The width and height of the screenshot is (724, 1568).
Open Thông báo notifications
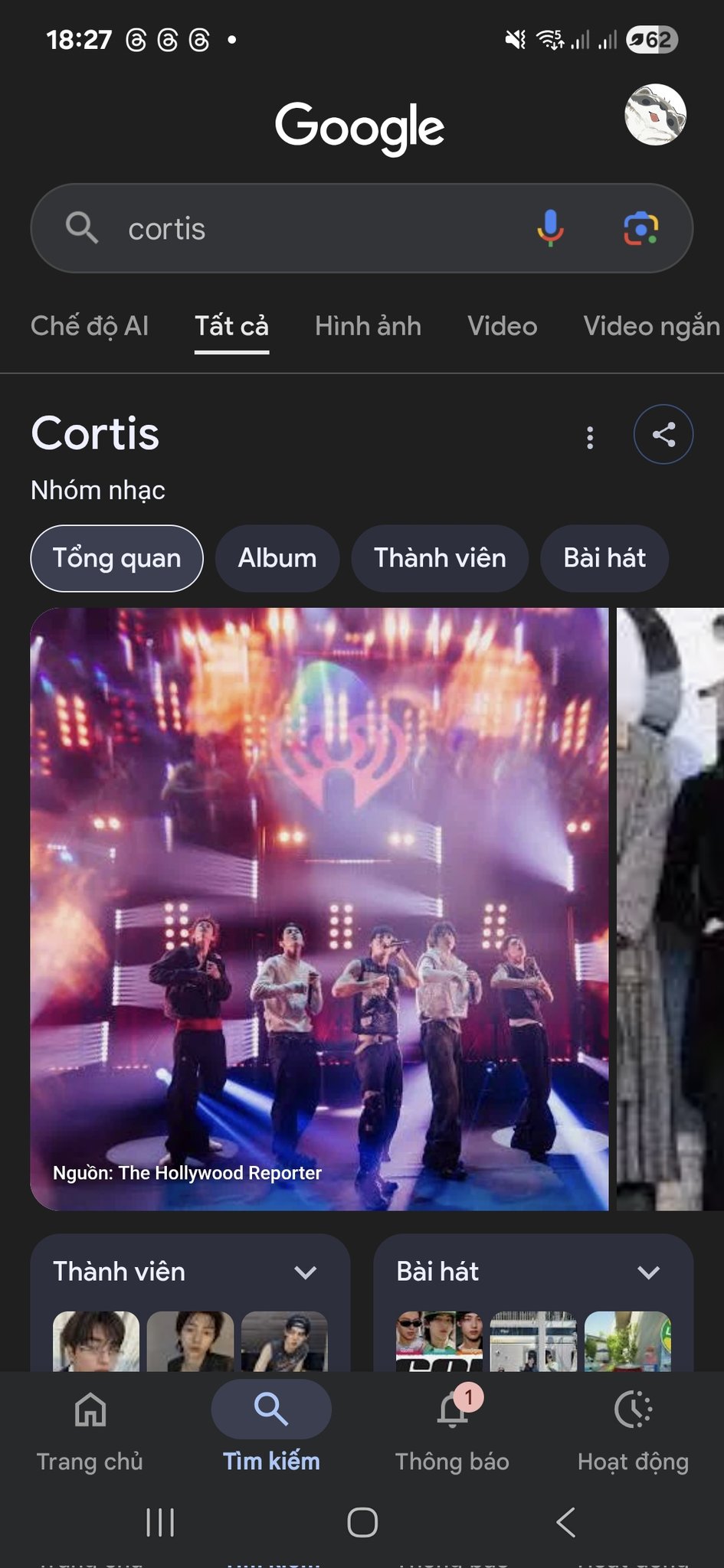point(452,1429)
